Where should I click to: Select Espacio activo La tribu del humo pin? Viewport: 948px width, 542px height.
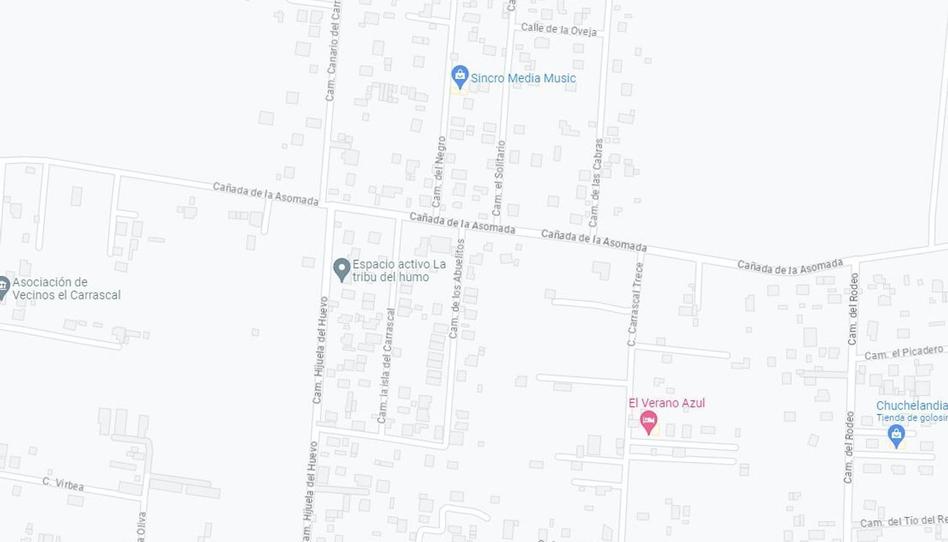(341, 269)
